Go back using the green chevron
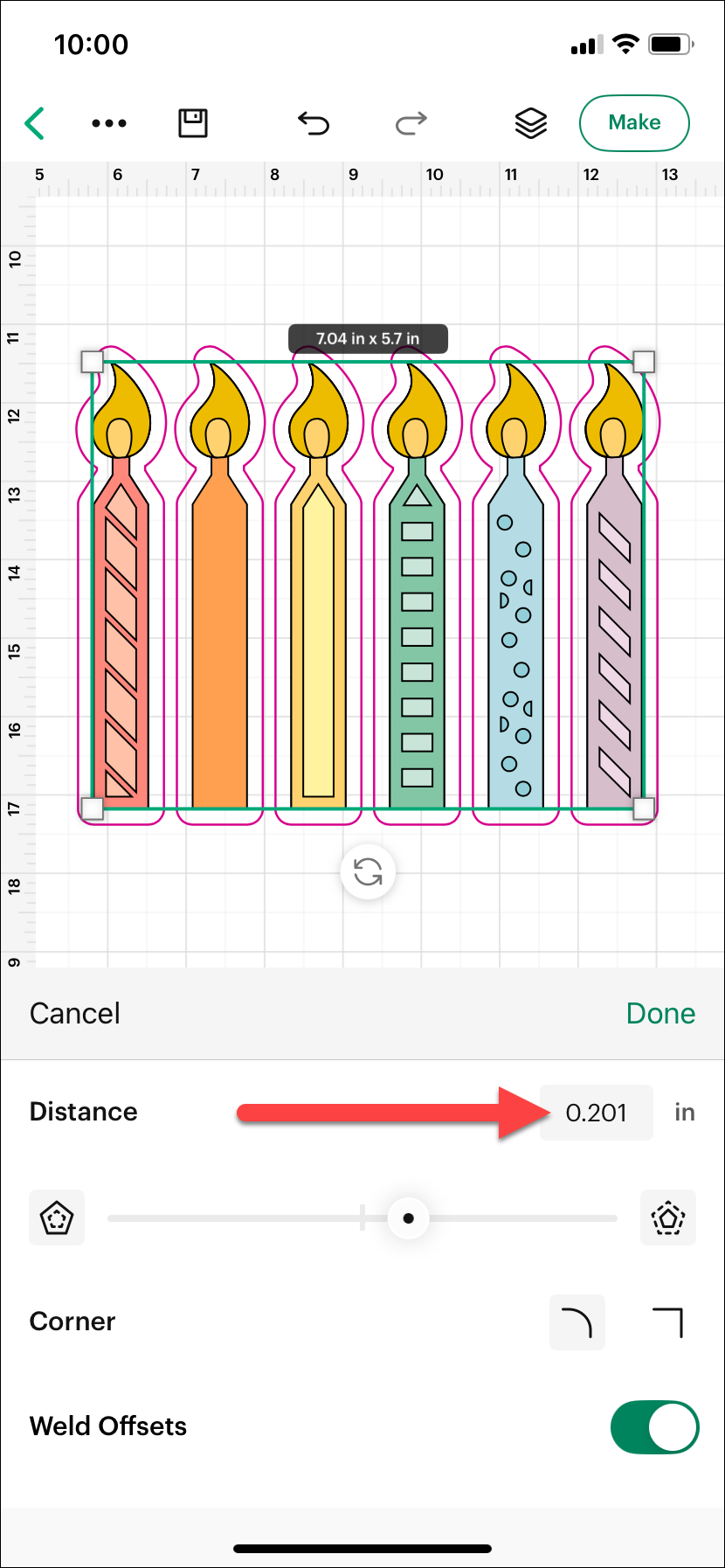The height and width of the screenshot is (1568, 725). (35, 123)
